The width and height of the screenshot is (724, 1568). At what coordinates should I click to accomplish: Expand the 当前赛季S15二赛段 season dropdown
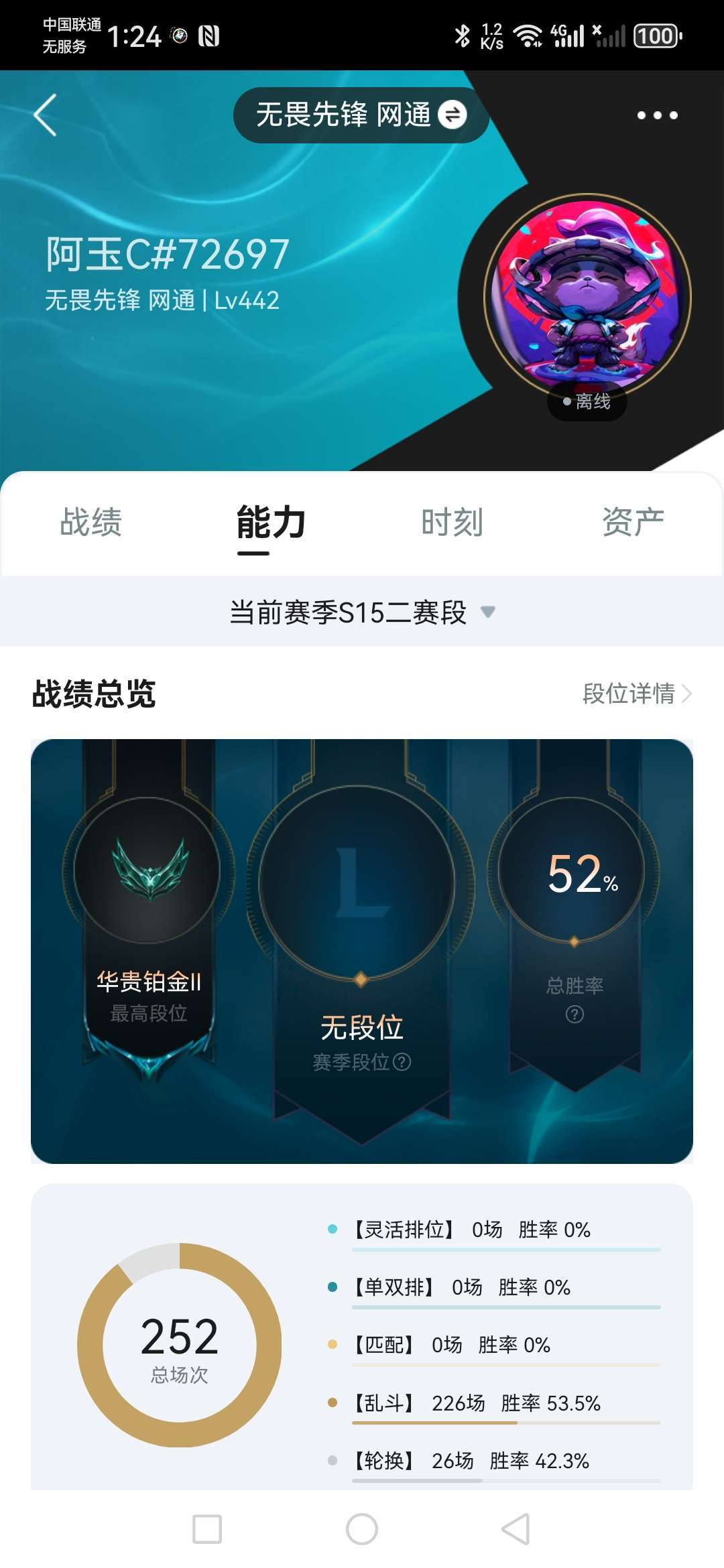pyautogui.click(x=362, y=612)
